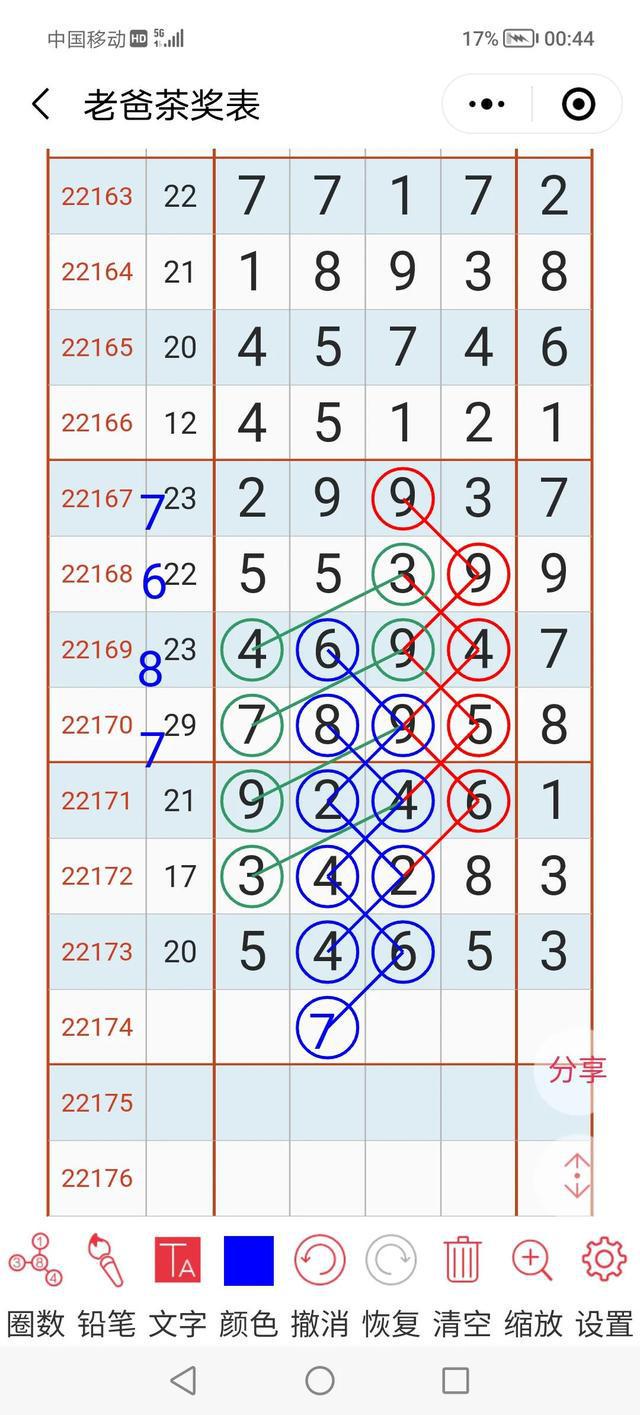640x1415 pixels.
Task: Return to the system home screen
Action: pos(320,1381)
